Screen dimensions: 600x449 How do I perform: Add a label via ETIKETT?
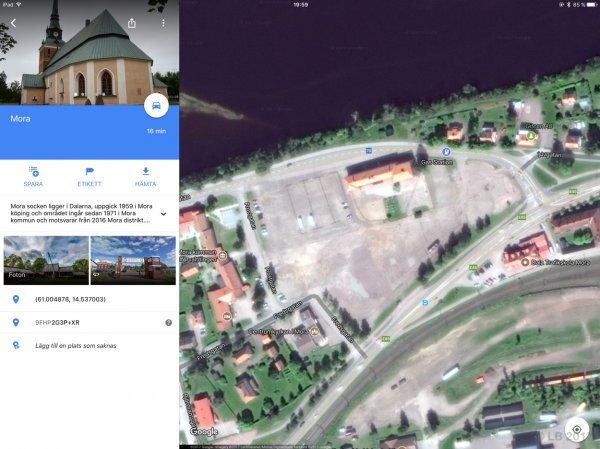pos(90,177)
